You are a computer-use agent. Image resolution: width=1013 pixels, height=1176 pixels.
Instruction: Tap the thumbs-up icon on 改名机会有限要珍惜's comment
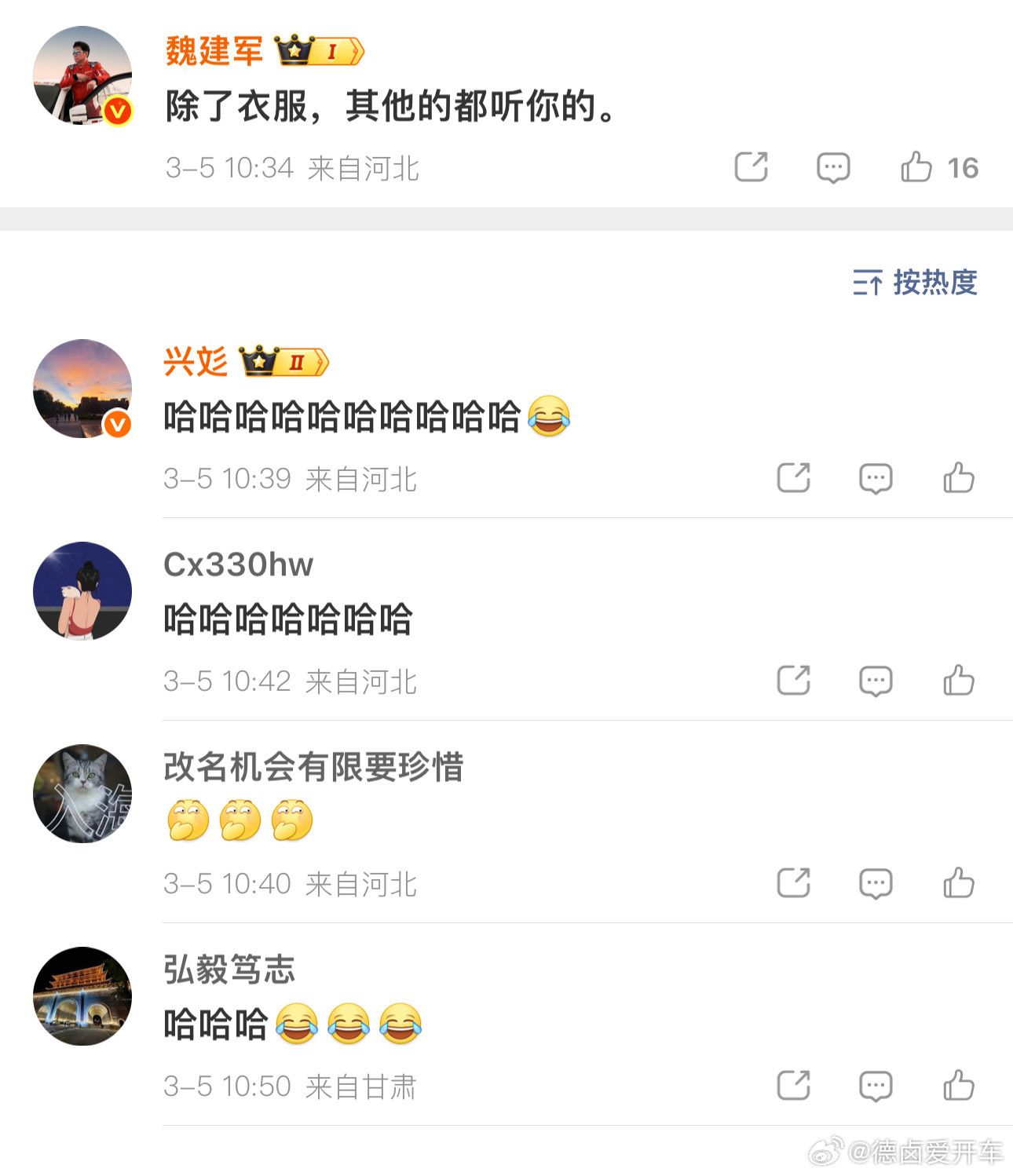click(x=957, y=882)
